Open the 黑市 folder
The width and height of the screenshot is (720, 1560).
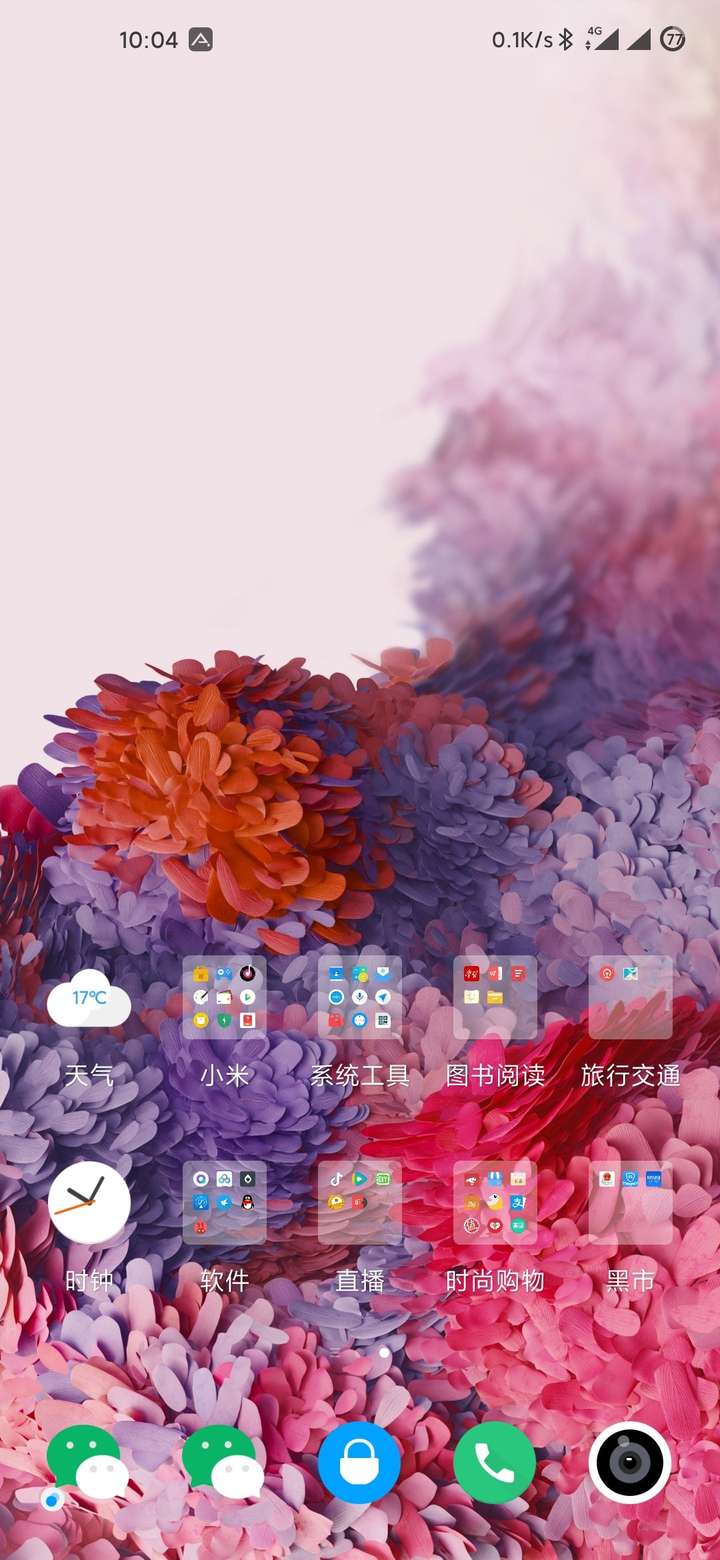point(630,1203)
